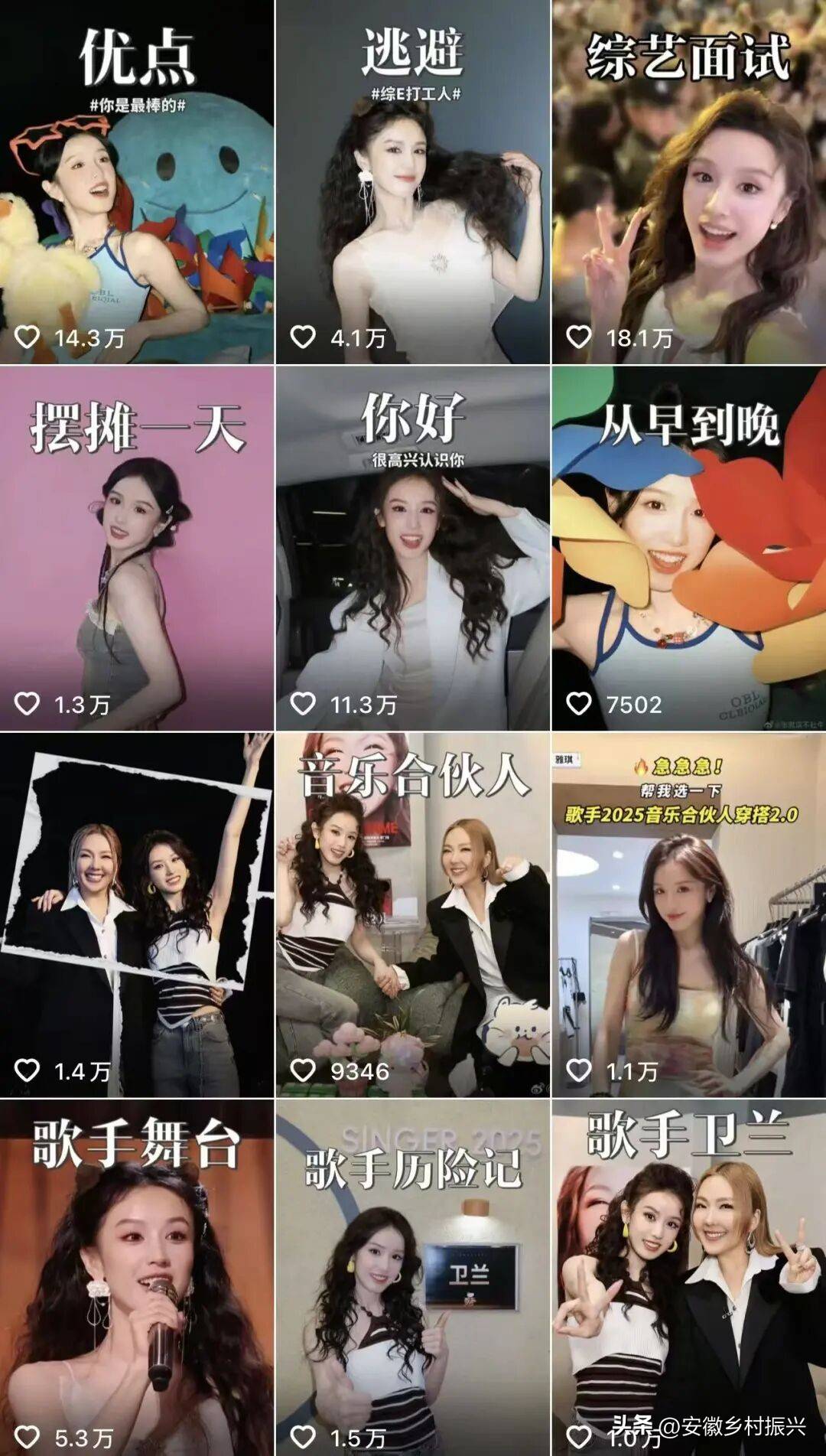Image resolution: width=826 pixels, height=1456 pixels.
Task: Play the 逃避 video with 4.1万 likes
Action: [x=412, y=182]
